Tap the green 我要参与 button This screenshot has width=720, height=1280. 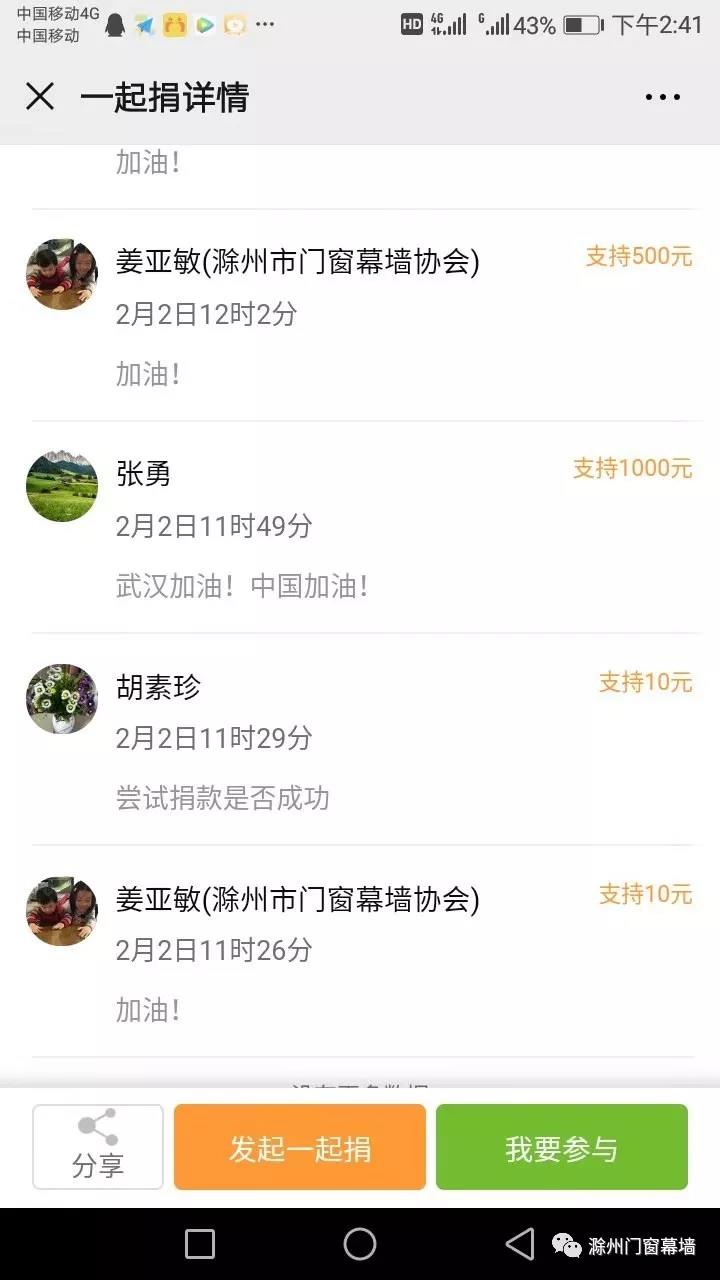(x=561, y=1147)
